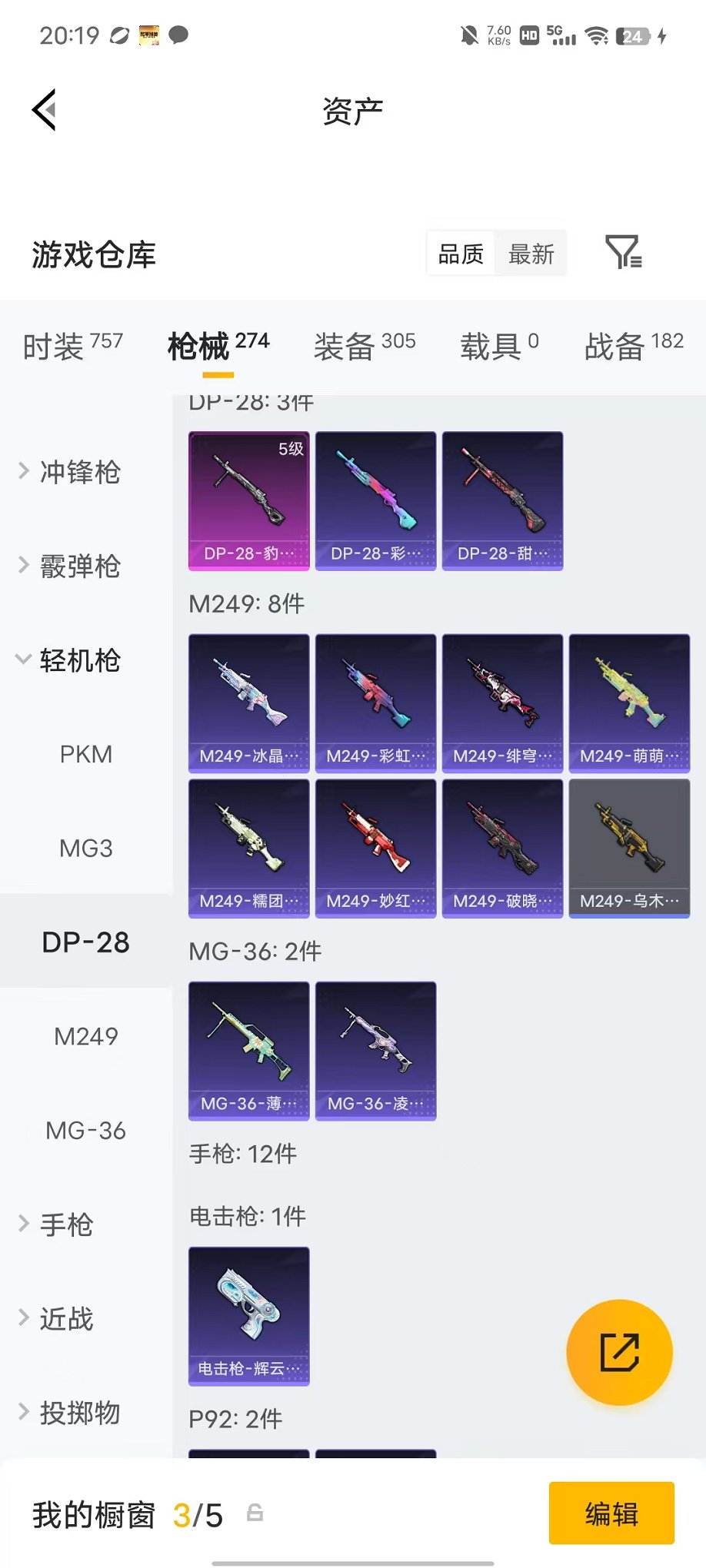706x1568 pixels.
Task: View the 电击枪-辉云 item
Action: coord(249,1316)
